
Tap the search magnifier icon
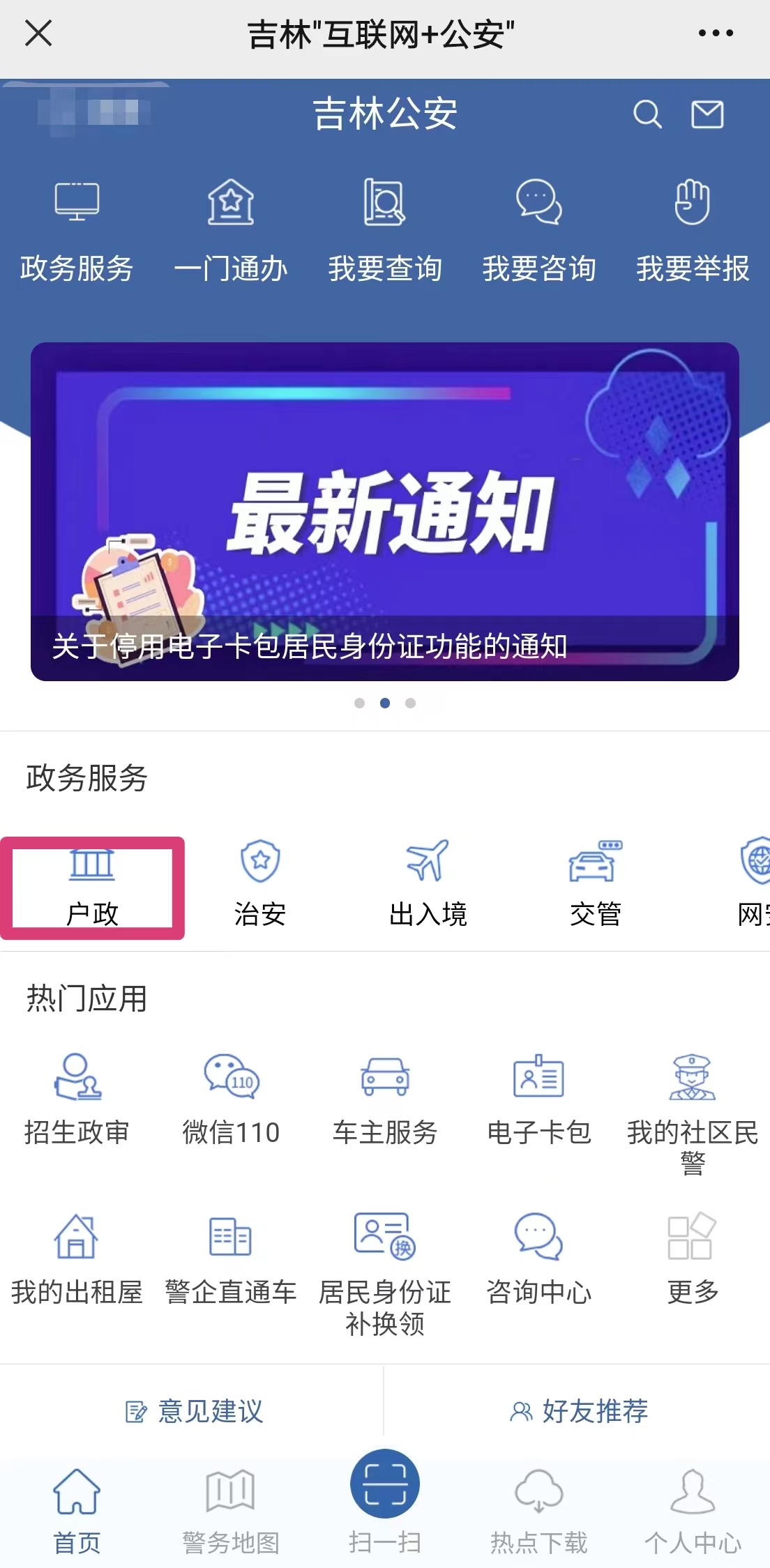647,114
